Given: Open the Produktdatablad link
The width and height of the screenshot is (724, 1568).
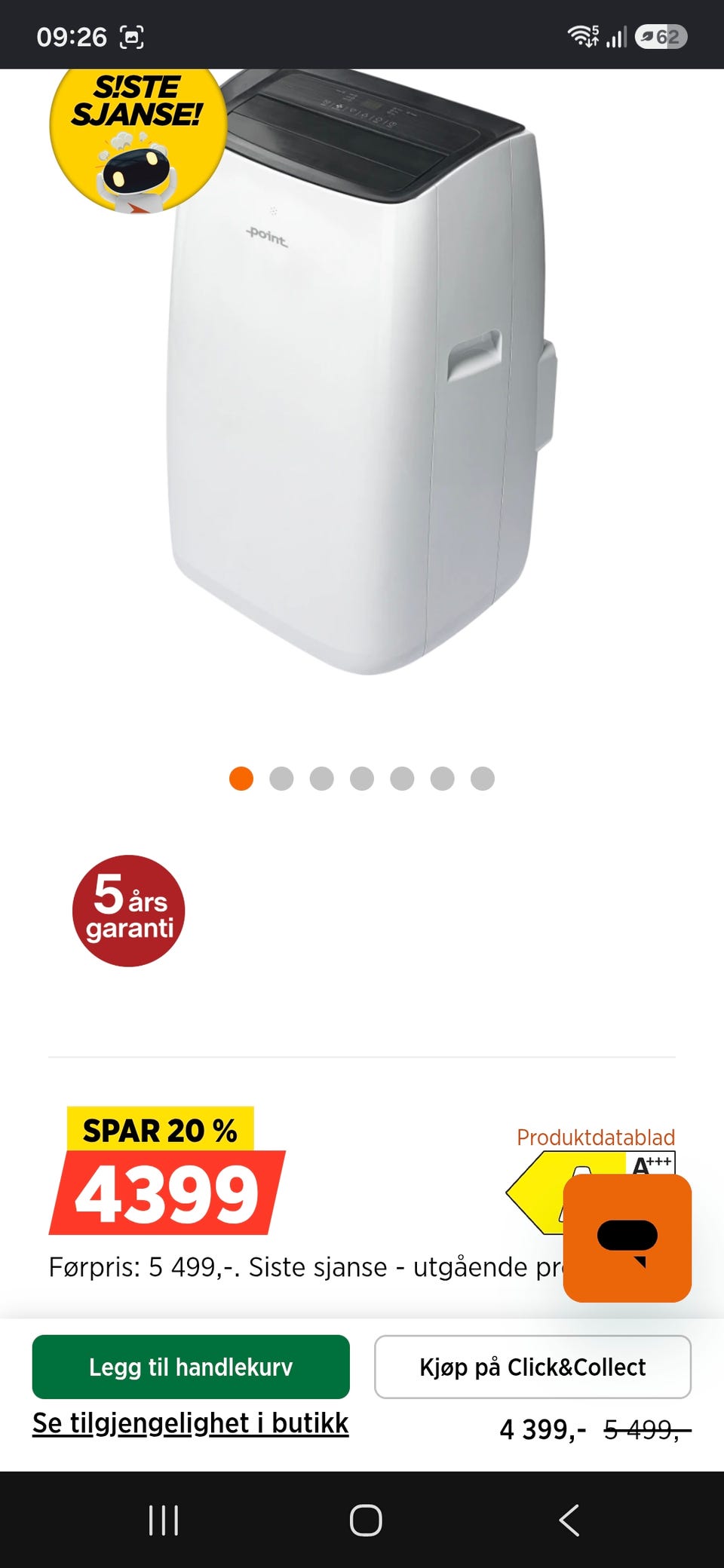Looking at the screenshot, I should [596, 1138].
